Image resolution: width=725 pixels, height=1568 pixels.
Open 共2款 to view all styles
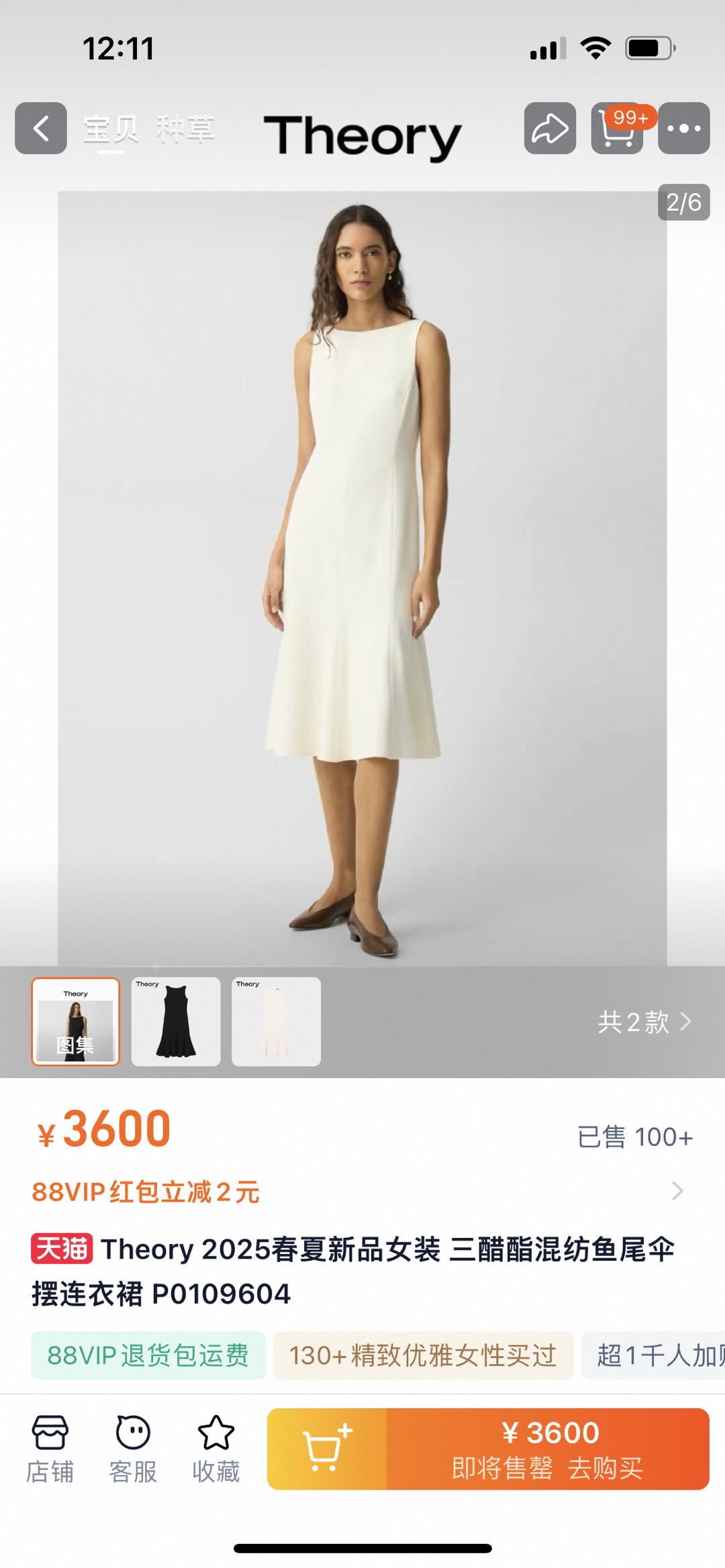(643, 1022)
